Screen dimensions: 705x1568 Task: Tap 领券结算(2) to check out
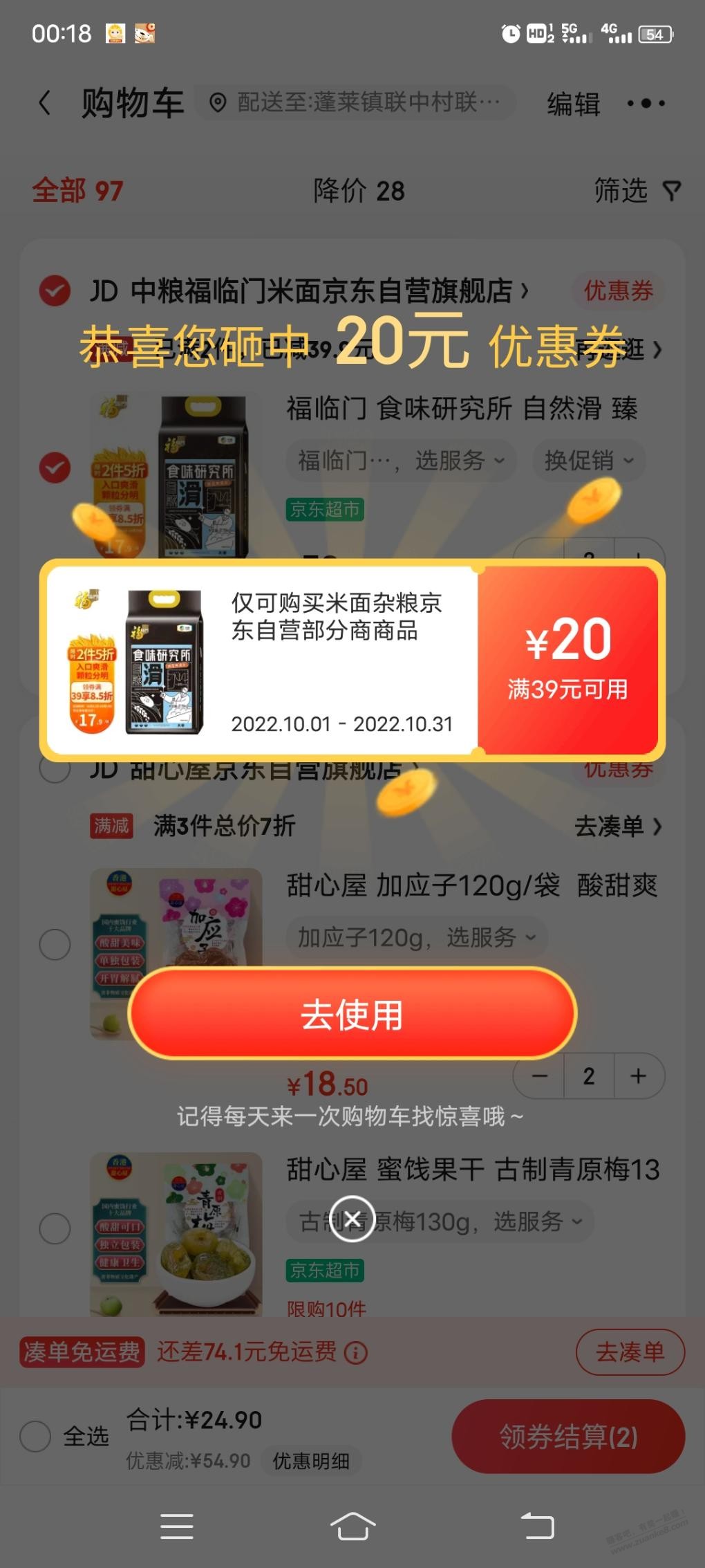[x=568, y=1437]
